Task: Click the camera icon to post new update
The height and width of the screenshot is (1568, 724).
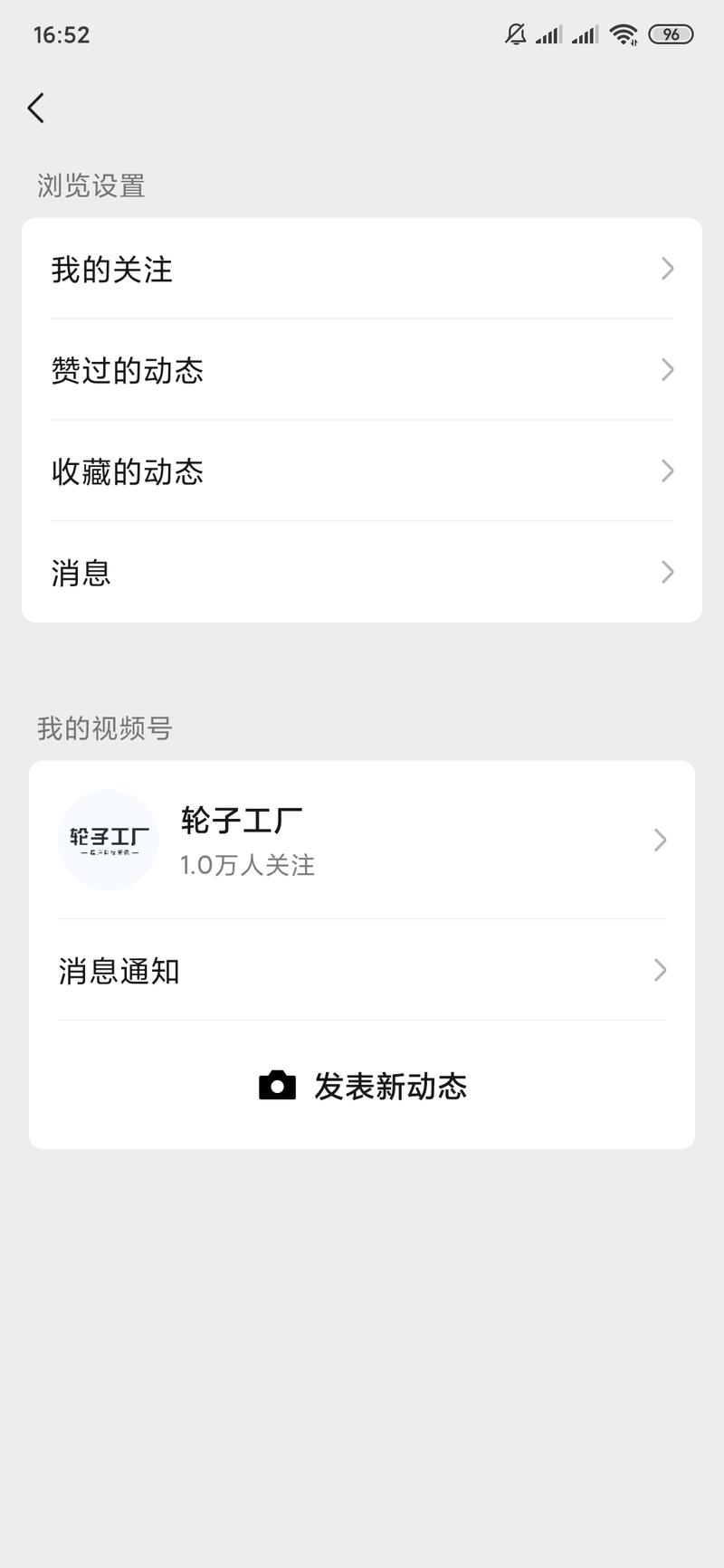Action: tap(278, 1086)
